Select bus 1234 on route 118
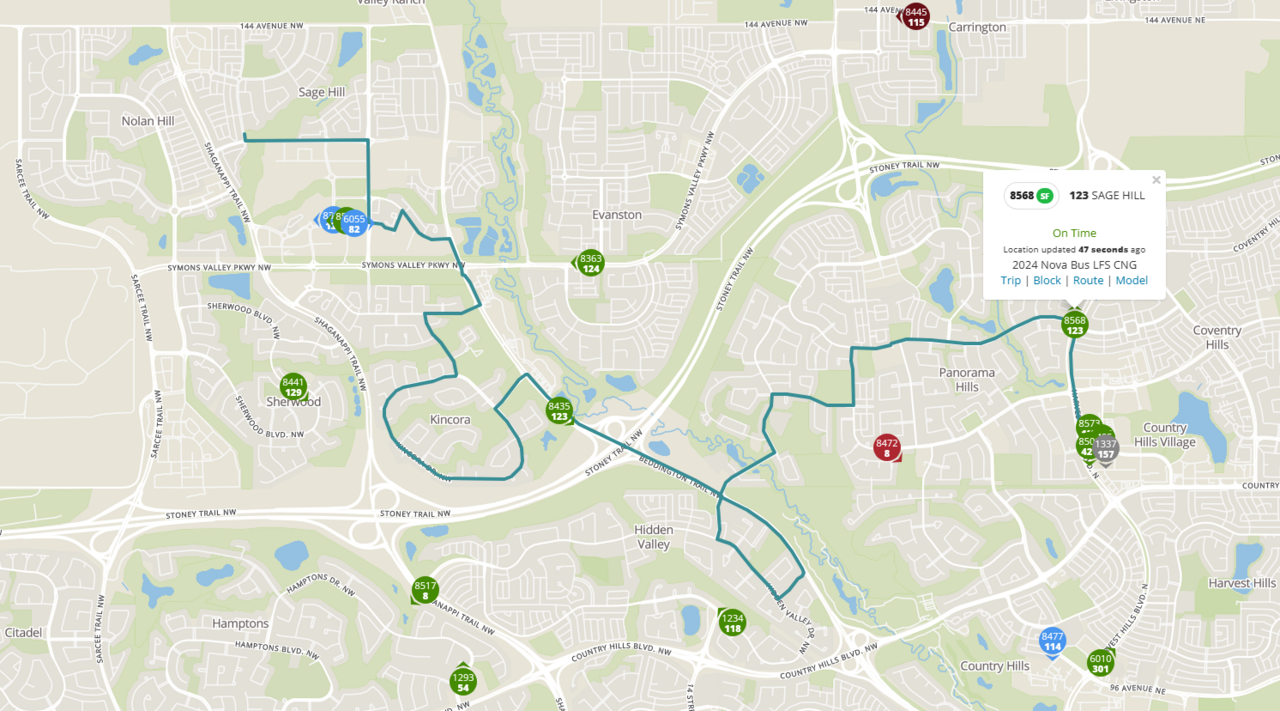Viewport: 1280px width, 711px height. [732, 623]
